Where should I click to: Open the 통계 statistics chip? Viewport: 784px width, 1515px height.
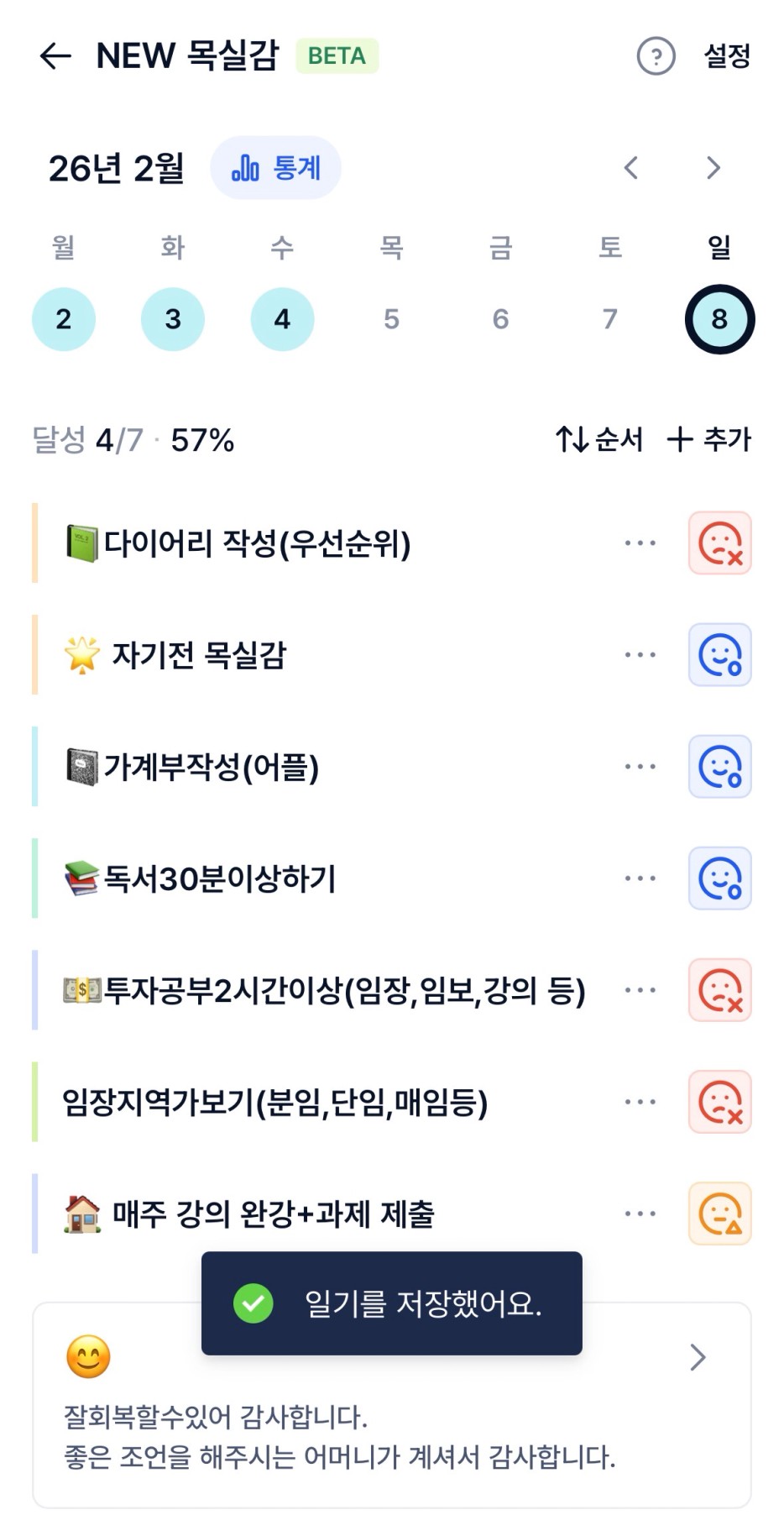275,168
